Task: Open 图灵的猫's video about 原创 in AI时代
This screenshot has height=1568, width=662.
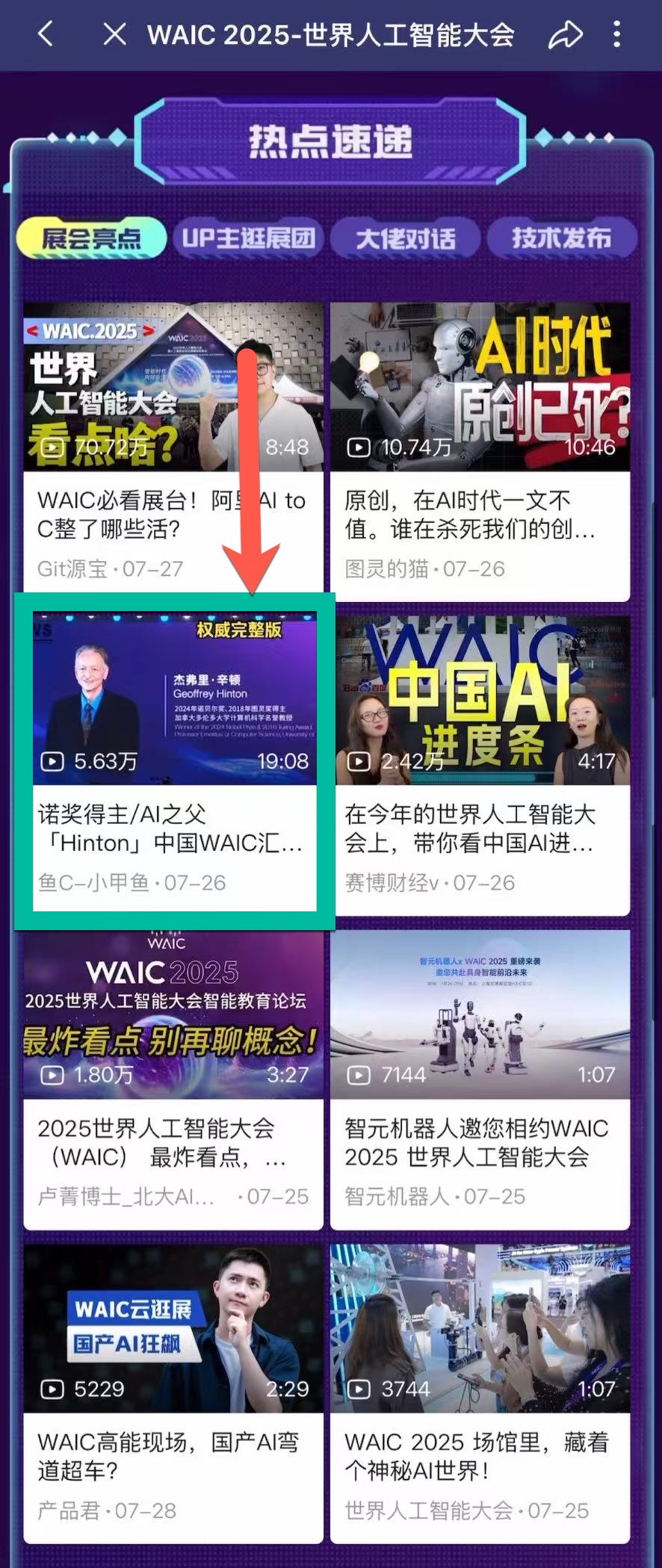Action: (480, 448)
